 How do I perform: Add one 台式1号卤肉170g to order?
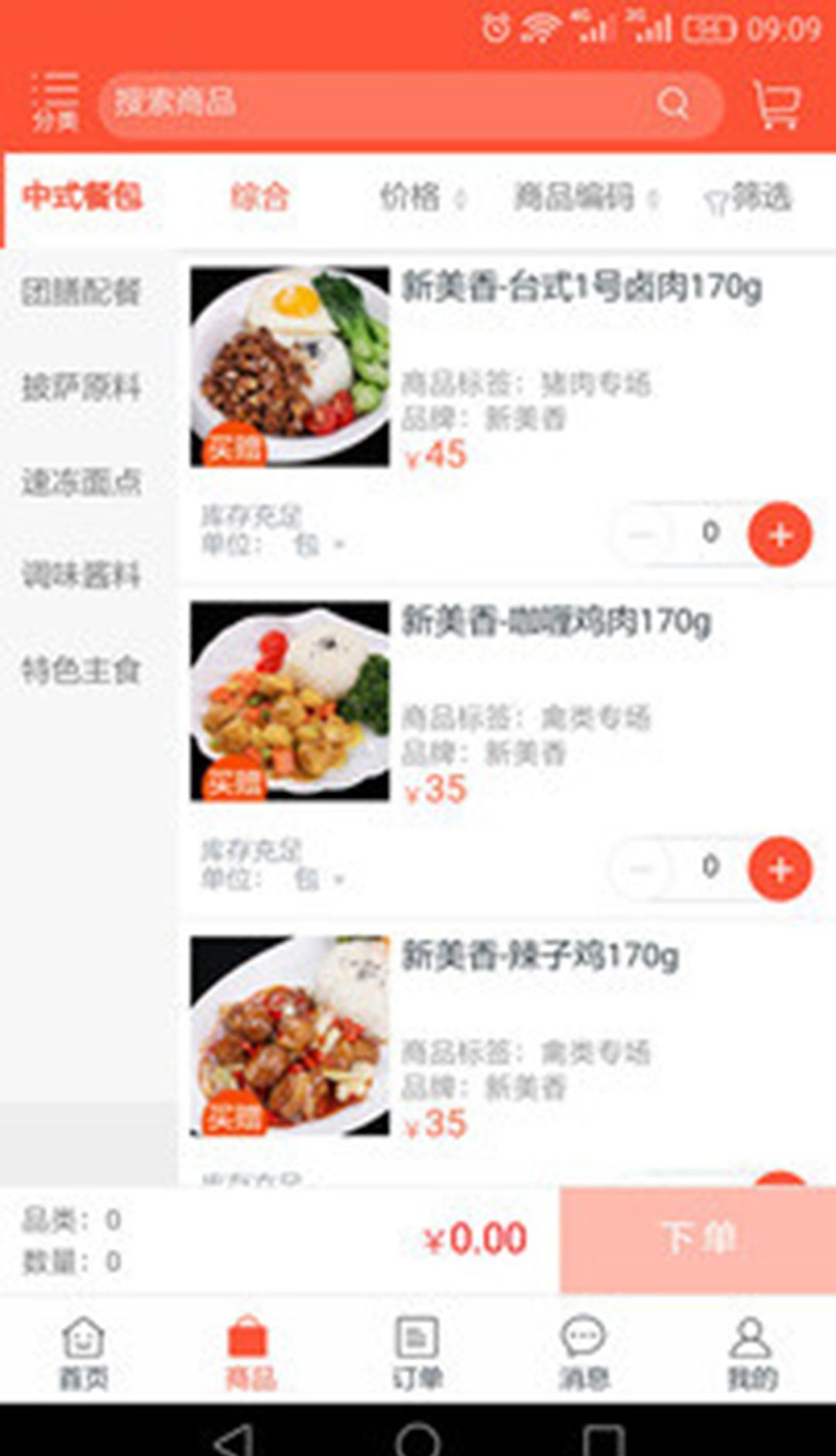tap(779, 534)
